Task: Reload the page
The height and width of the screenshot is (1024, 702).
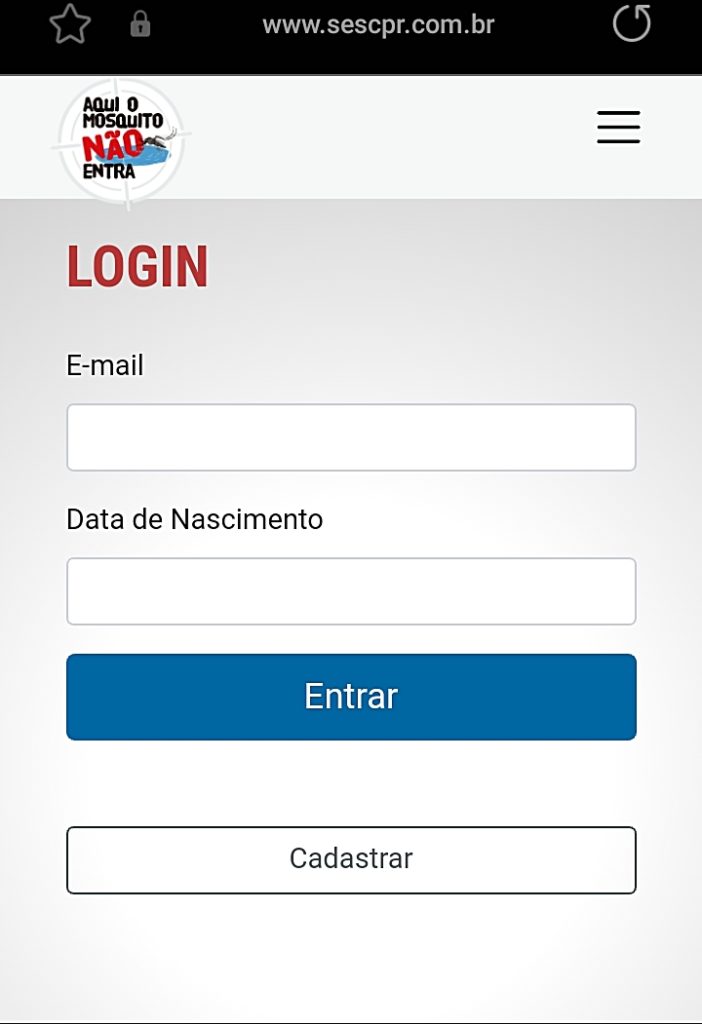Action: [631, 24]
